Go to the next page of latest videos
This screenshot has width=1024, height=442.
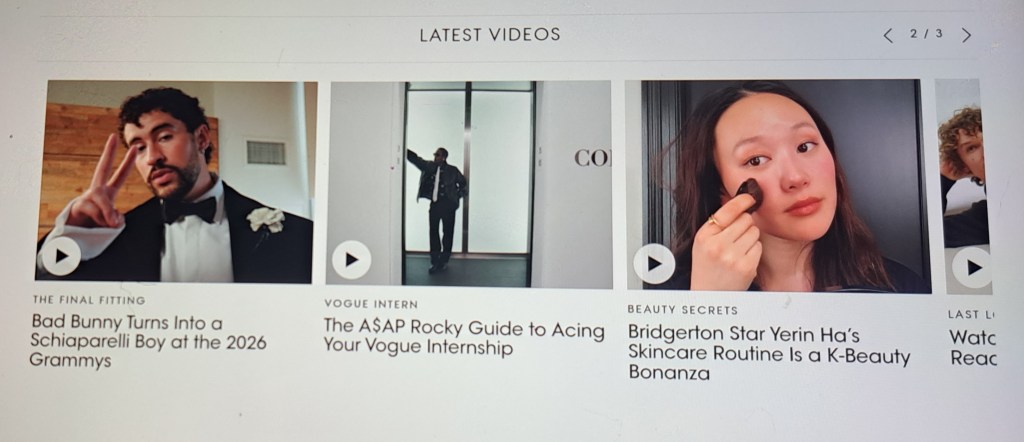pyautogui.click(x=966, y=35)
